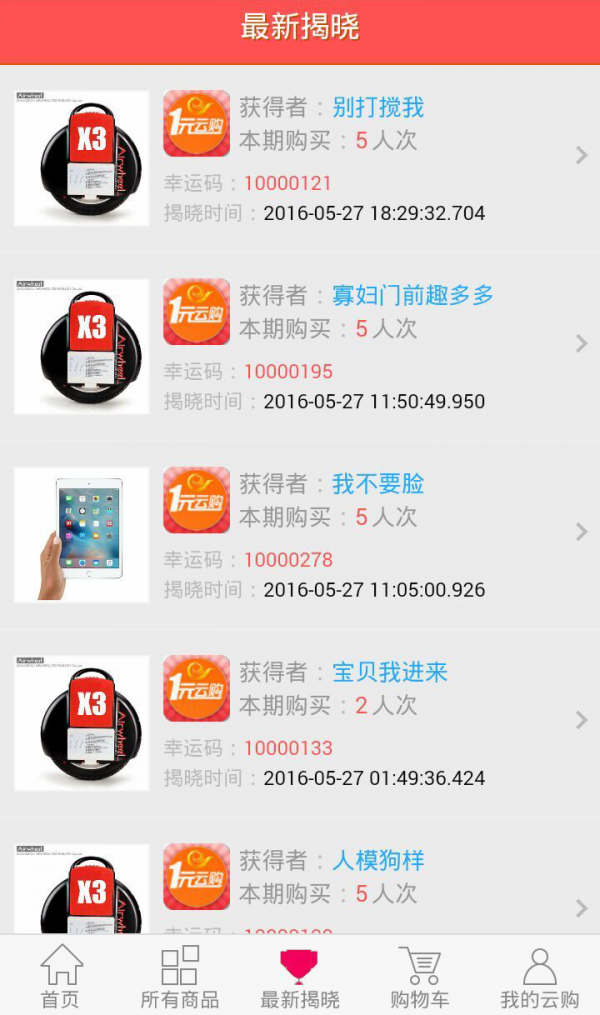View the result won by 宝贝我进来
The height and width of the screenshot is (1015, 600).
[300, 721]
